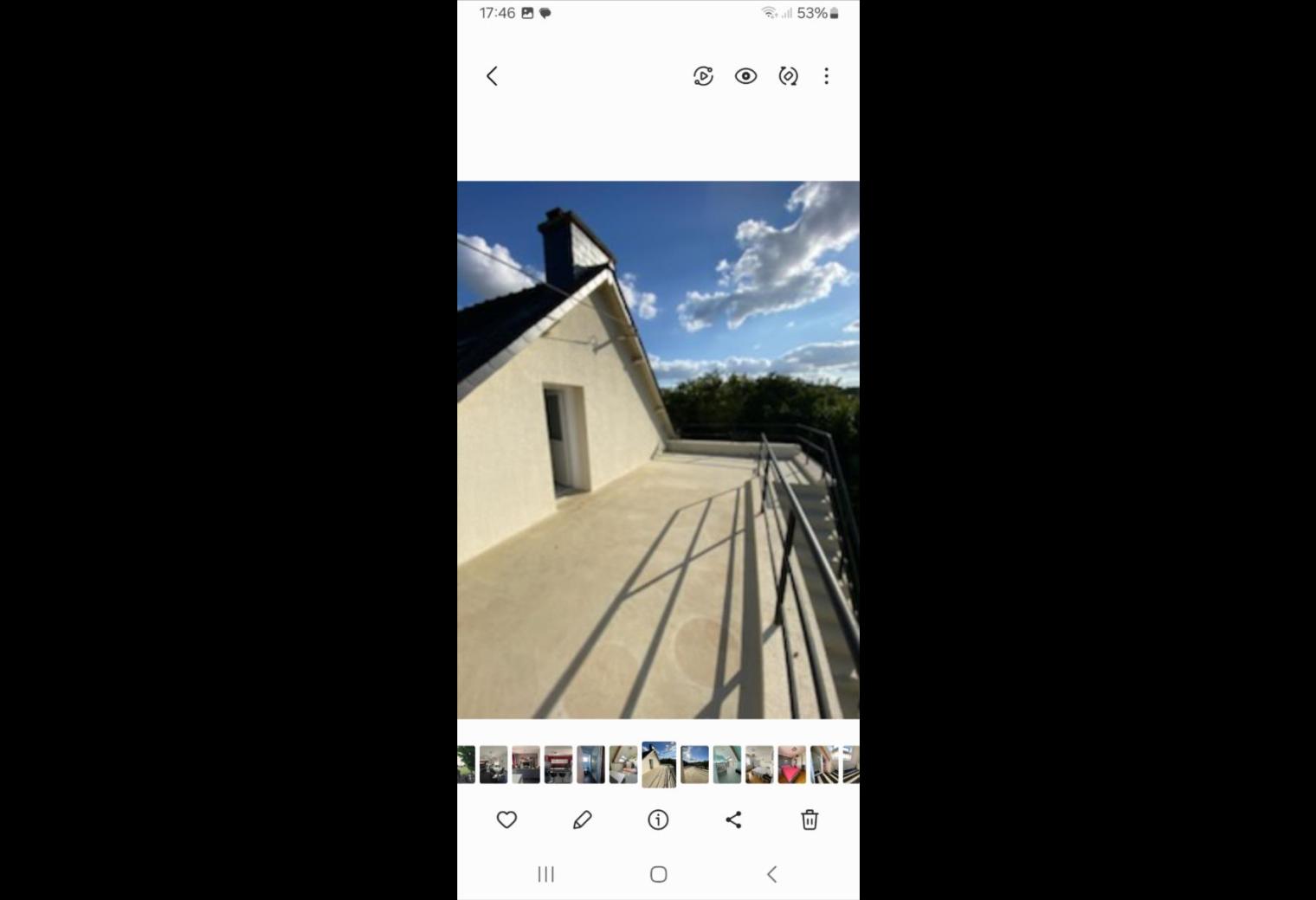The image size is (1316, 900).
Task: View the terrace photo full screen
Action: click(658, 450)
